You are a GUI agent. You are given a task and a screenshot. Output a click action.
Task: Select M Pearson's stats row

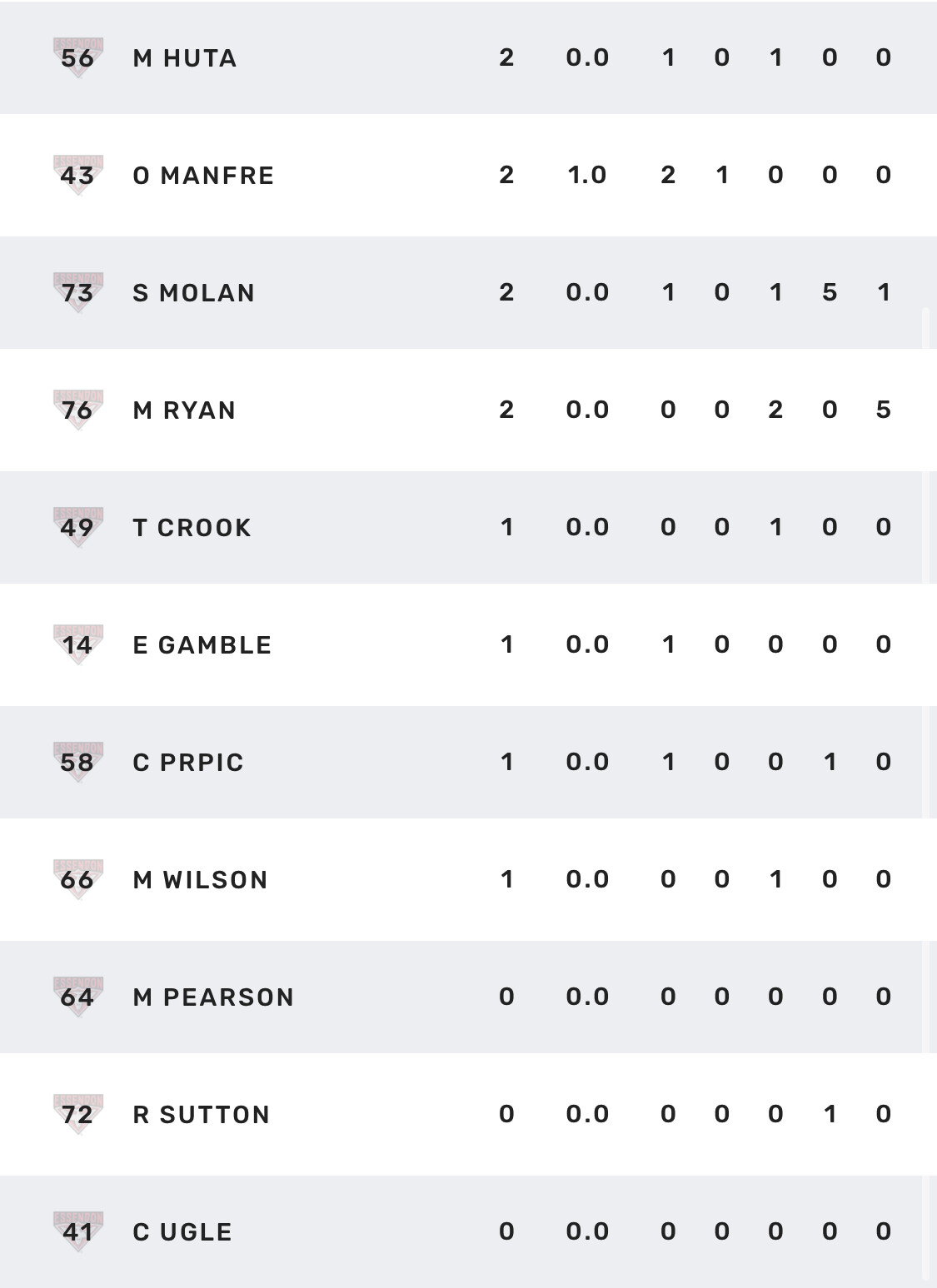[213, 997]
